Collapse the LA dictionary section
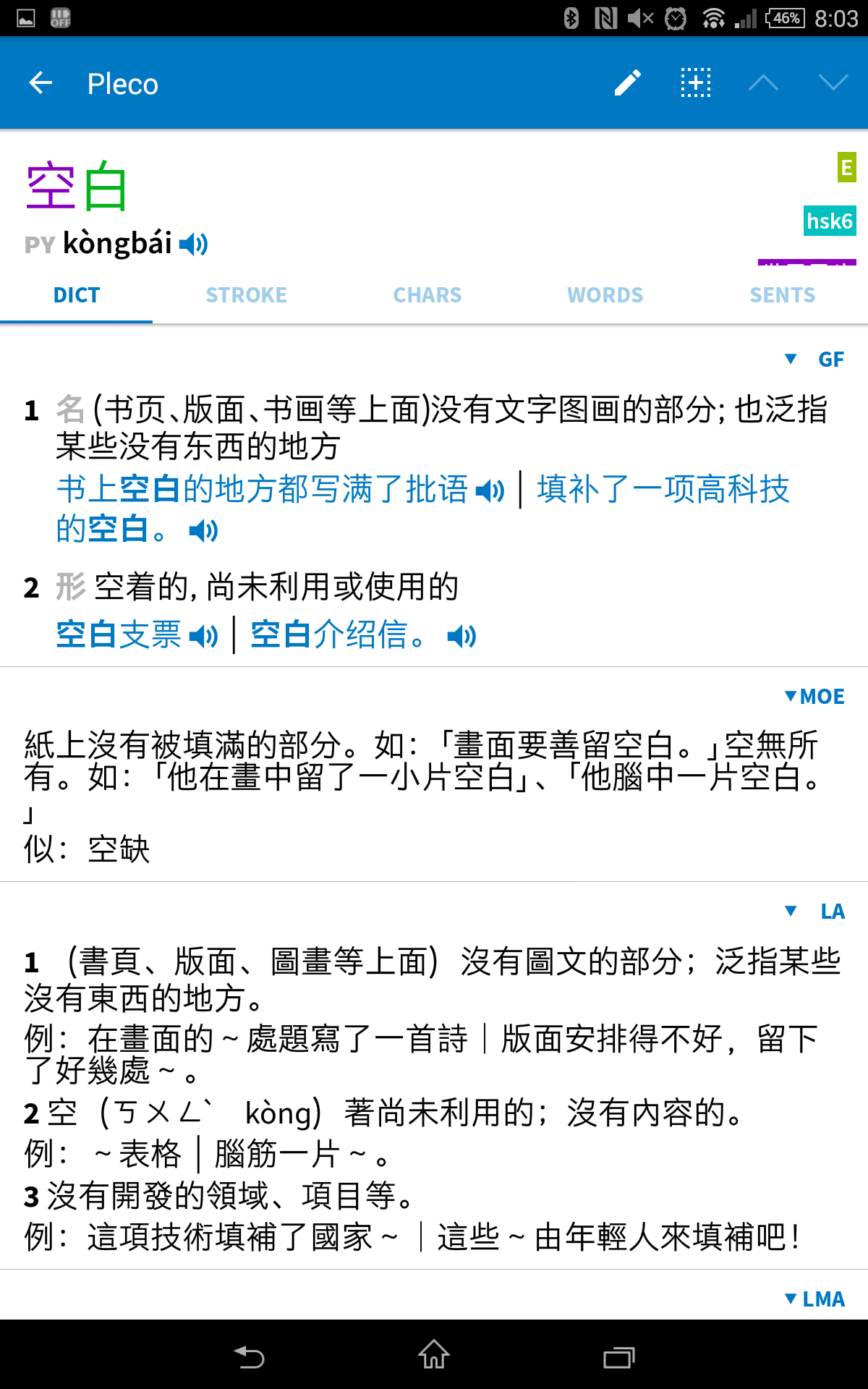 click(814, 912)
